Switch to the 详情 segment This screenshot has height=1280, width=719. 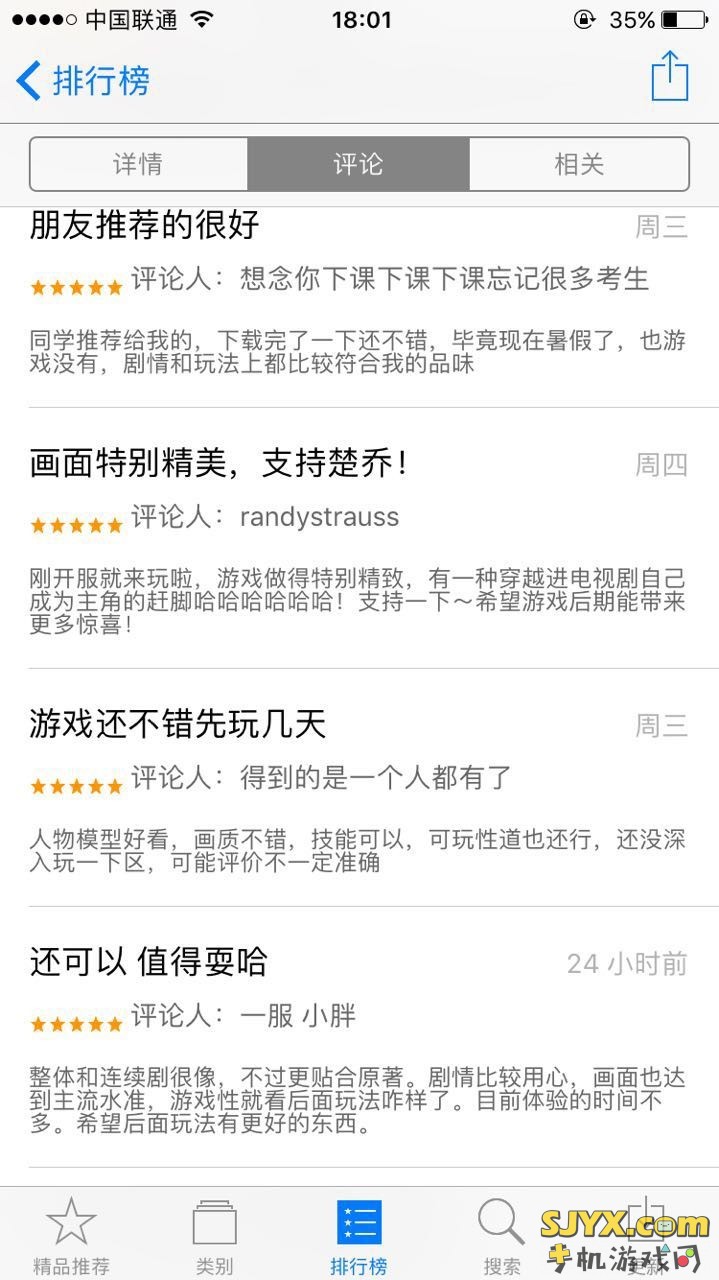coord(138,164)
